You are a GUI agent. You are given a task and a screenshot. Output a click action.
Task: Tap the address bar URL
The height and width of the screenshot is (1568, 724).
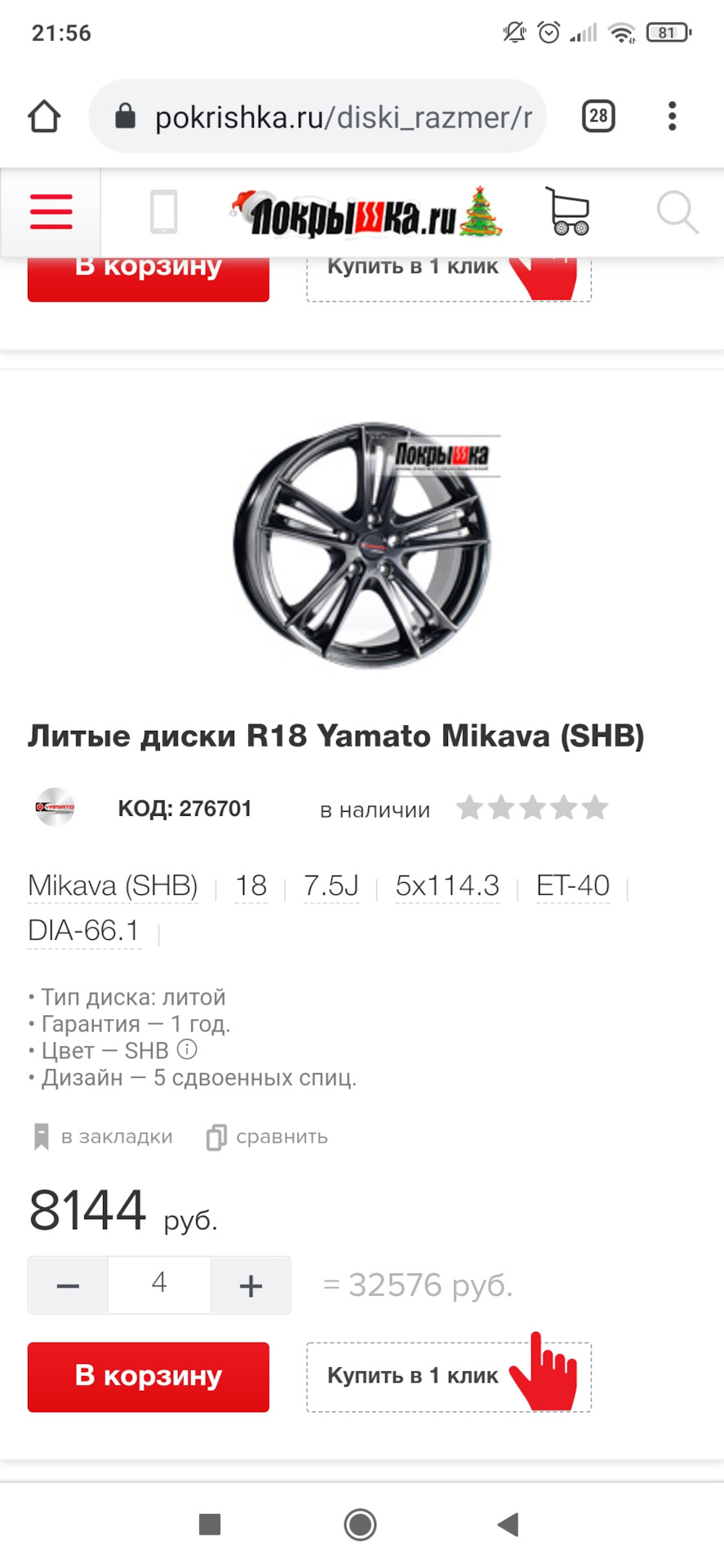click(343, 117)
